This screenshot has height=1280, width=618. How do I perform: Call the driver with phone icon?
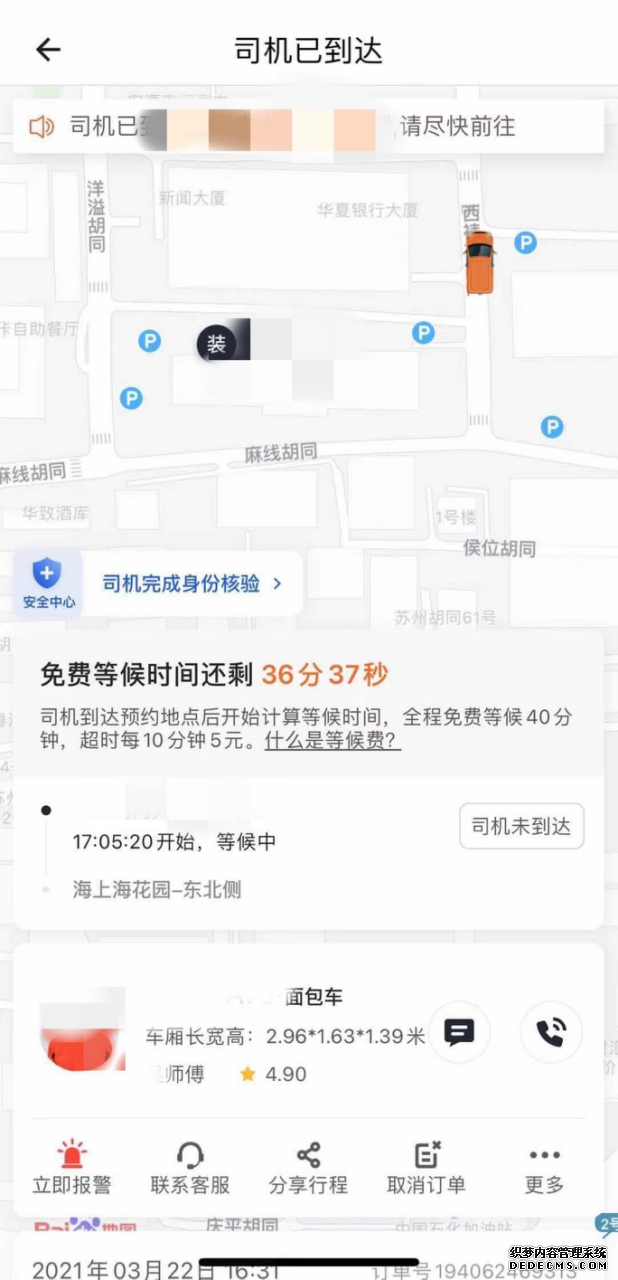[x=550, y=1032]
